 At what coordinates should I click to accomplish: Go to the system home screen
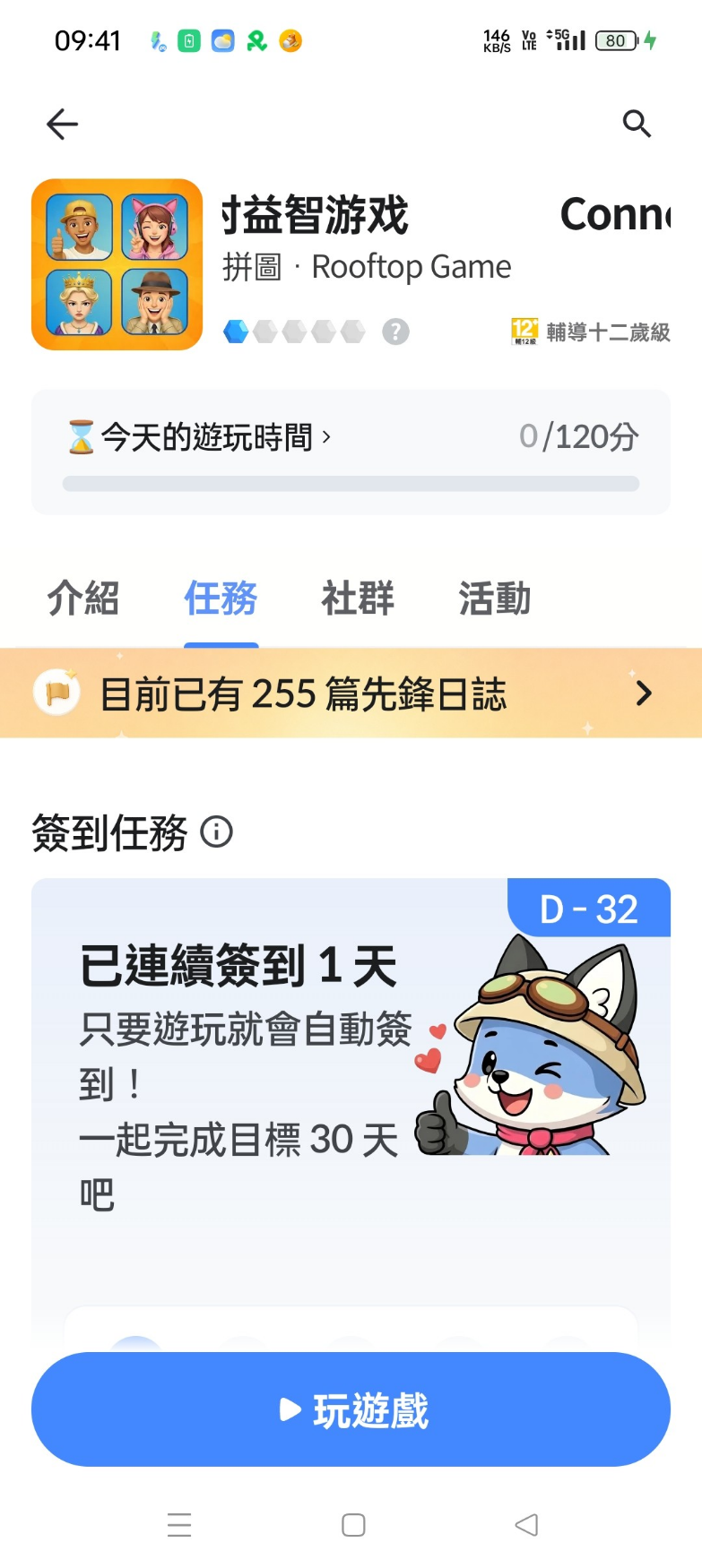pyautogui.click(x=353, y=1525)
